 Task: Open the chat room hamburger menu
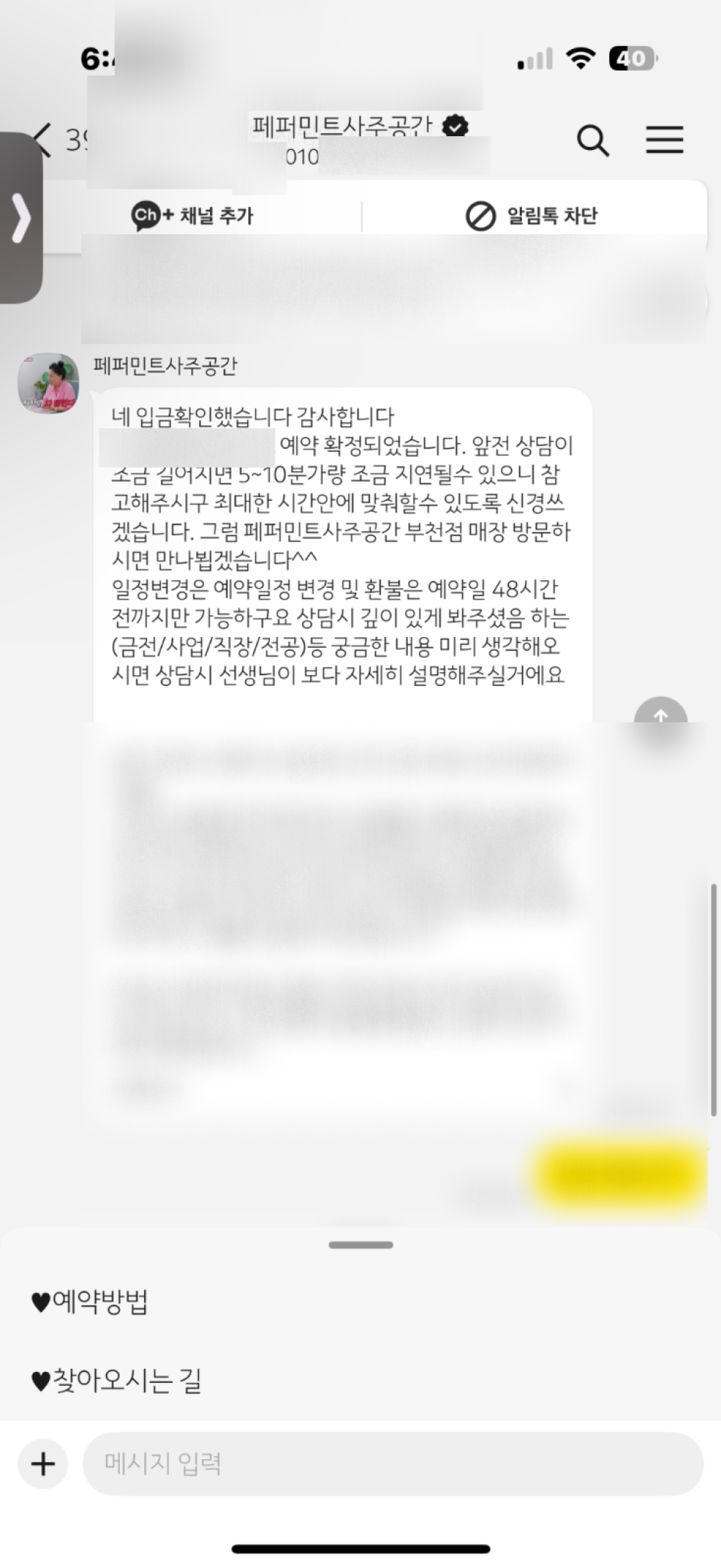pyautogui.click(x=664, y=140)
